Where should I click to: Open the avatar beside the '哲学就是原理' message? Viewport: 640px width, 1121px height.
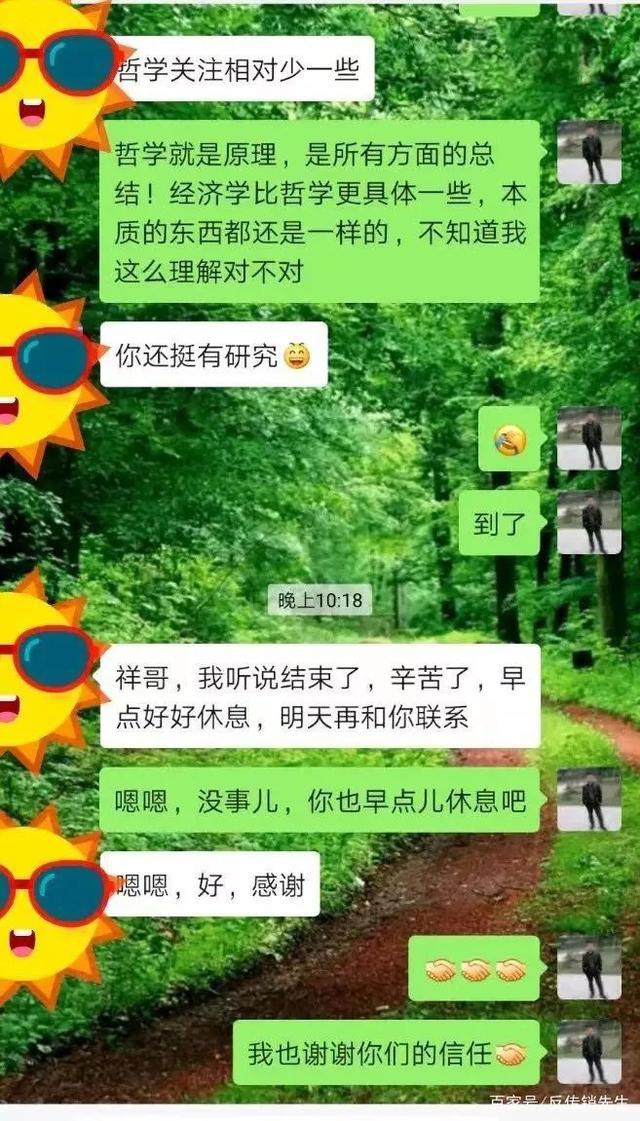(589, 153)
